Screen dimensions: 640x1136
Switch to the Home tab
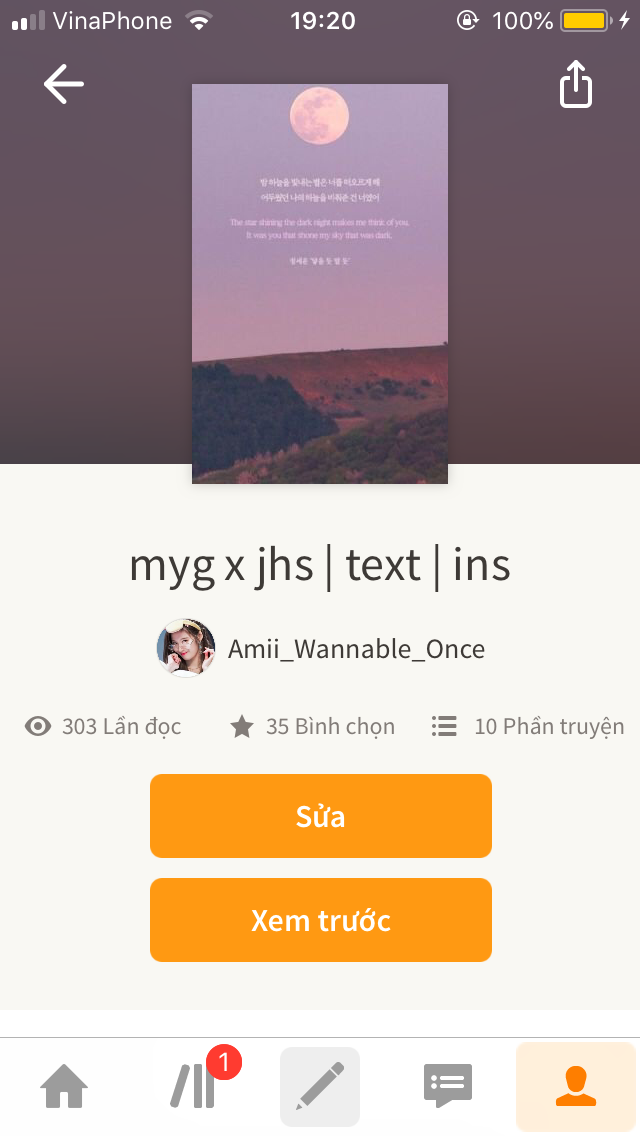click(x=64, y=1086)
